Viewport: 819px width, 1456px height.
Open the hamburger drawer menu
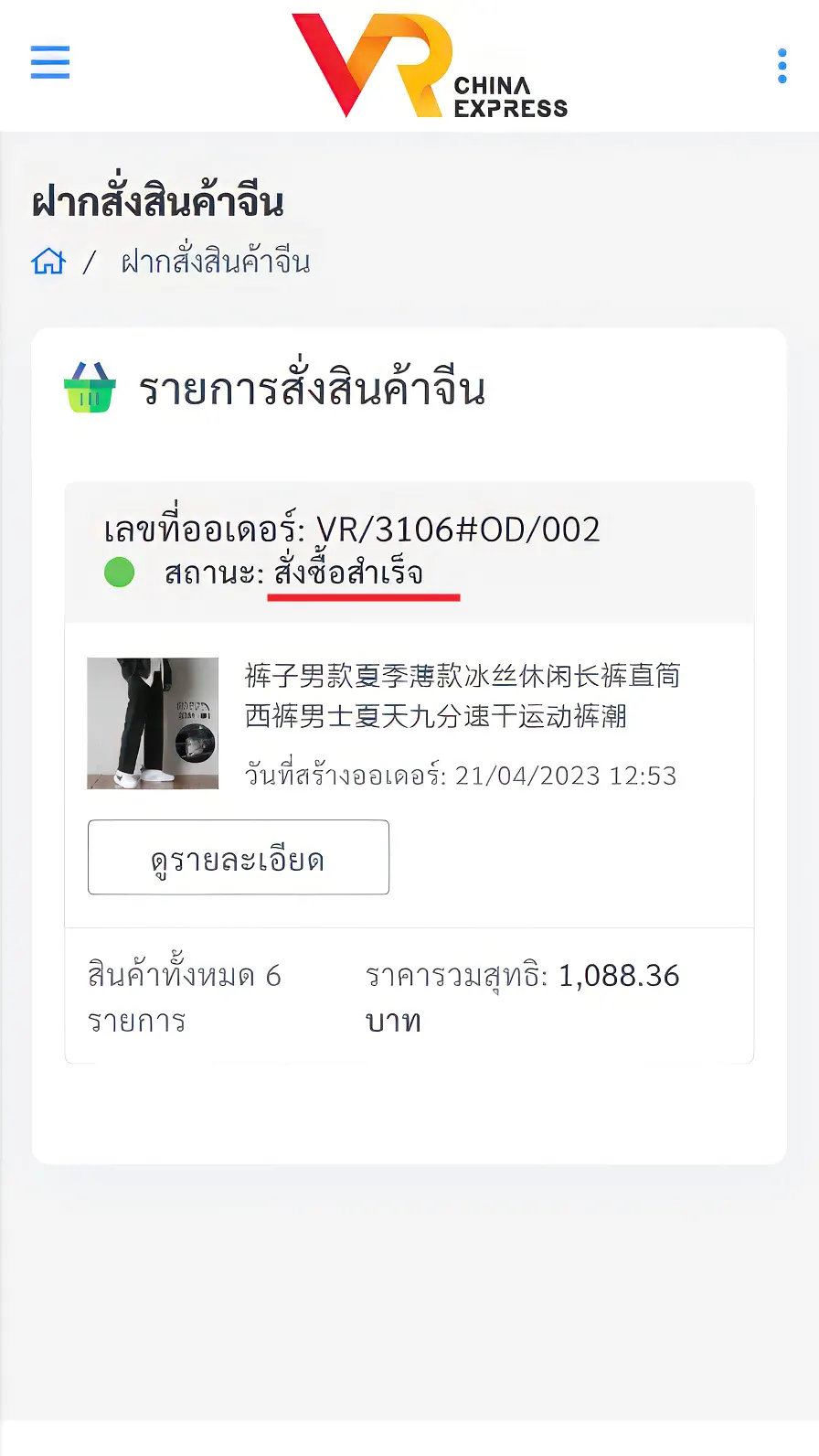click(50, 62)
